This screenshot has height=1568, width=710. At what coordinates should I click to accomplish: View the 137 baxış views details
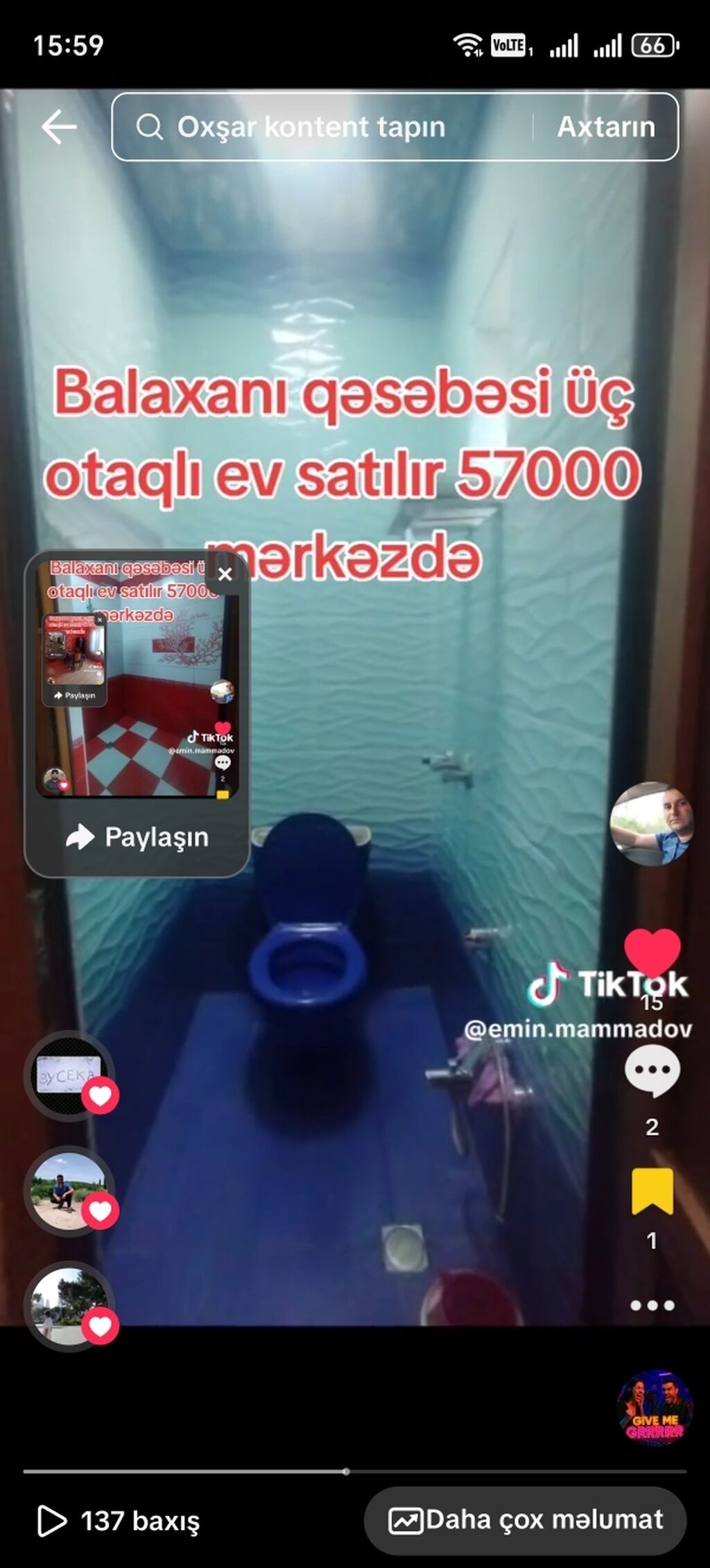[x=119, y=1521]
